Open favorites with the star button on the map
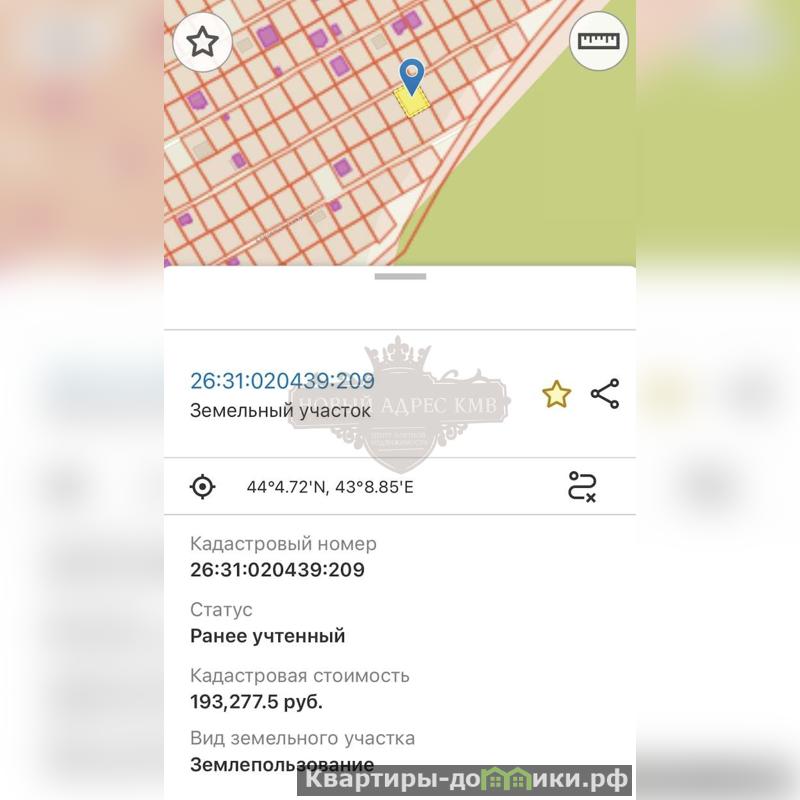The width and height of the screenshot is (800, 800). 203,42
